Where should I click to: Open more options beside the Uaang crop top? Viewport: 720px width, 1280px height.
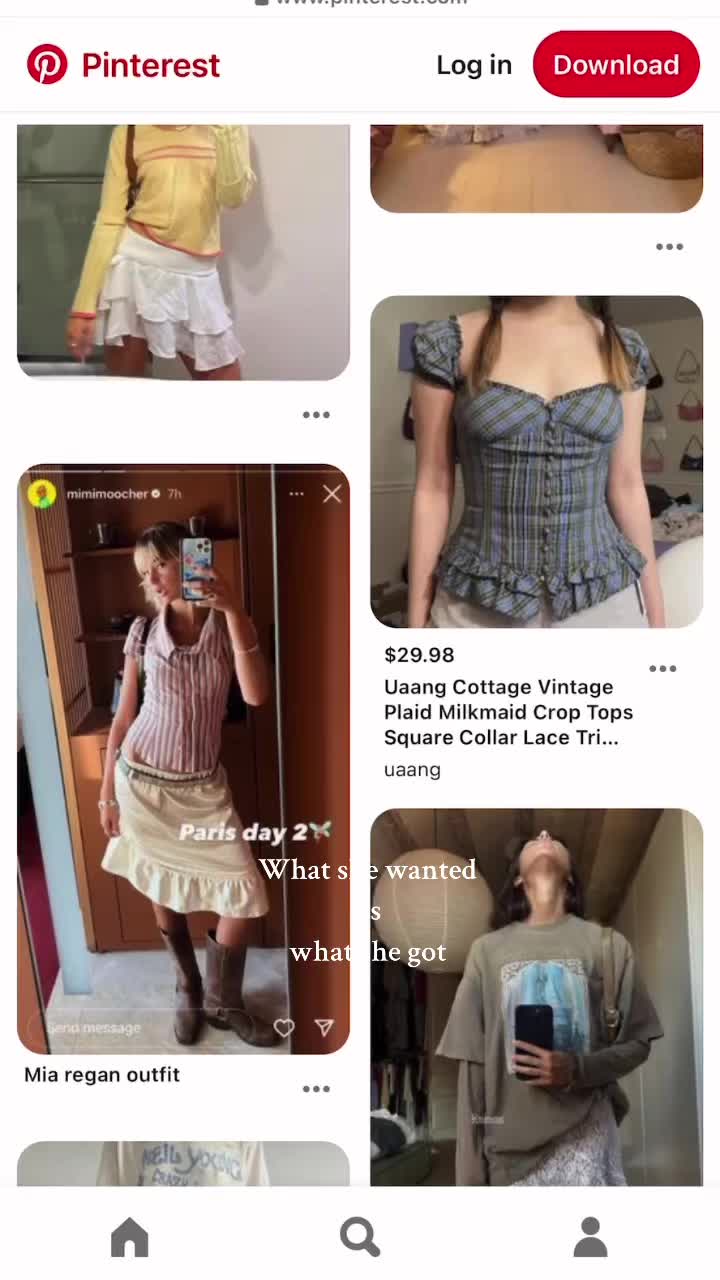coord(663,669)
